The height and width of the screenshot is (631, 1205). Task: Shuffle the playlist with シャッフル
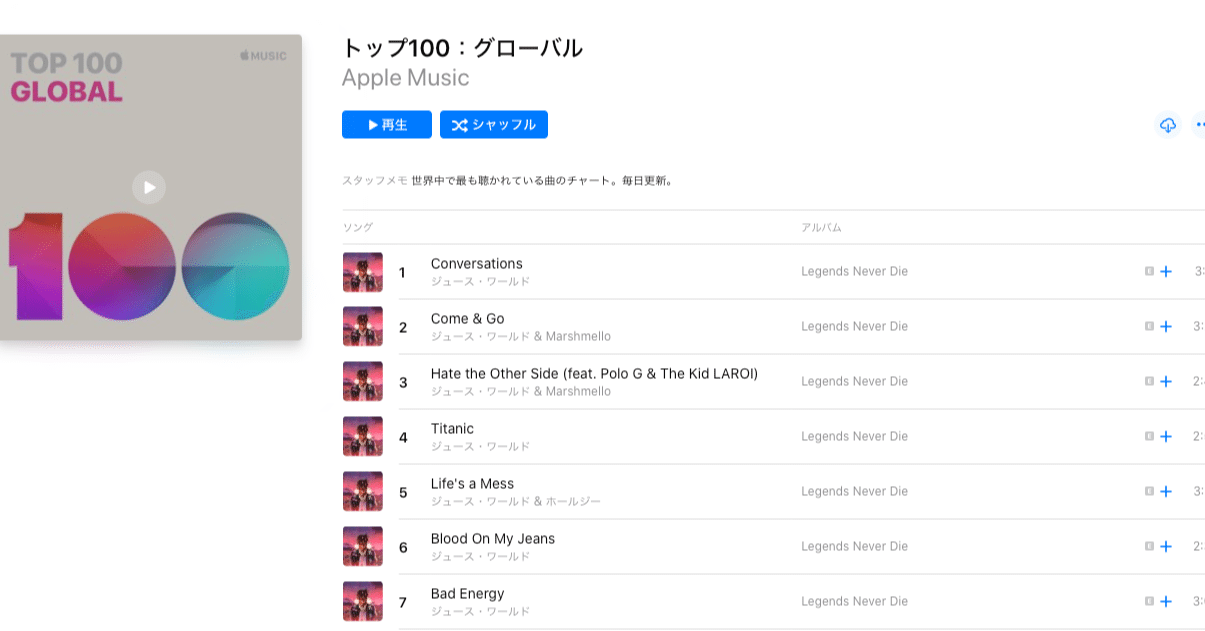tap(494, 125)
